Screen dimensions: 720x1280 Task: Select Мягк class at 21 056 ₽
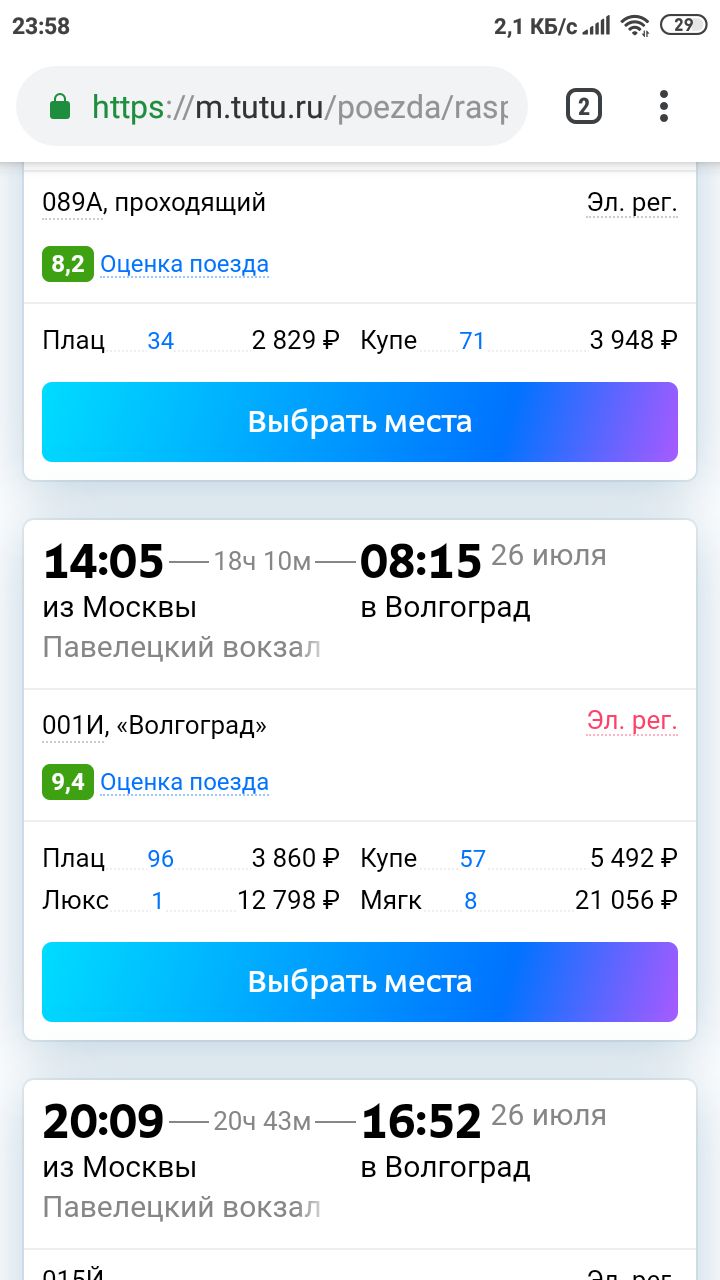(x=519, y=900)
